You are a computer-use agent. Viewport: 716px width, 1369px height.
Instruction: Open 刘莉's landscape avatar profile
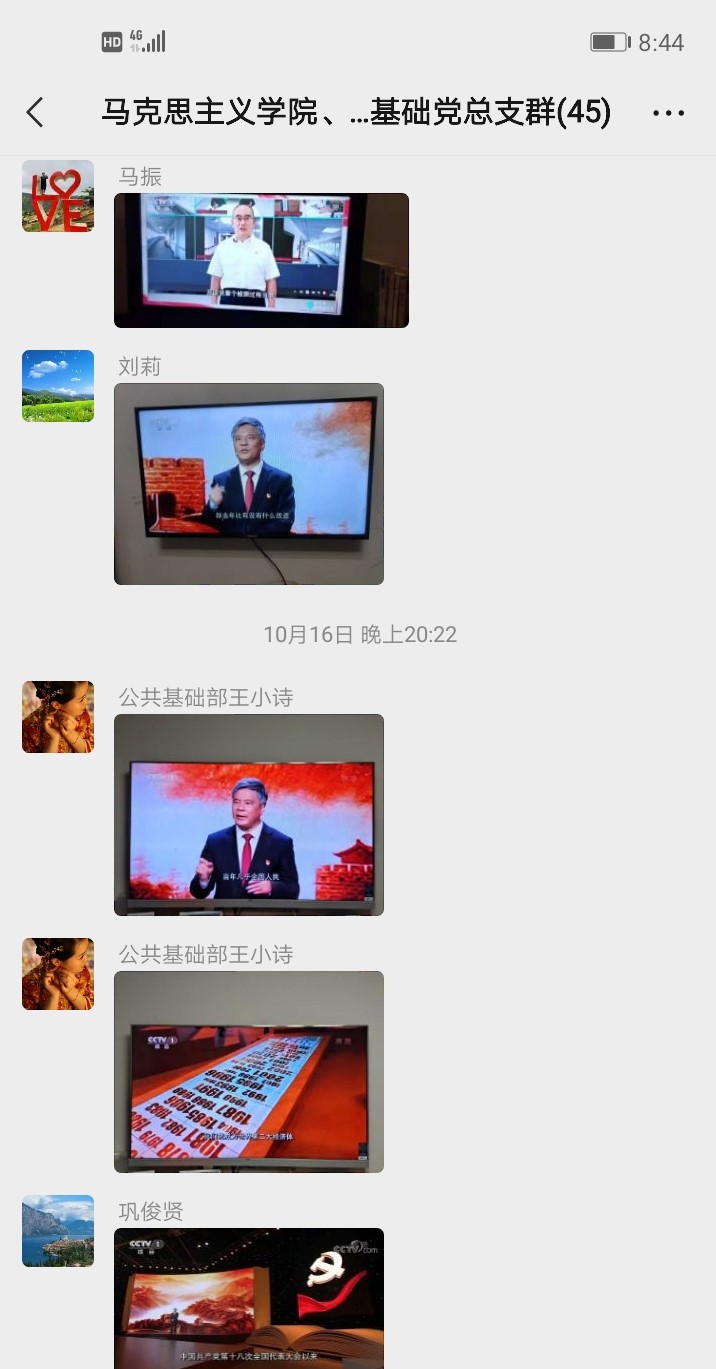coord(58,386)
